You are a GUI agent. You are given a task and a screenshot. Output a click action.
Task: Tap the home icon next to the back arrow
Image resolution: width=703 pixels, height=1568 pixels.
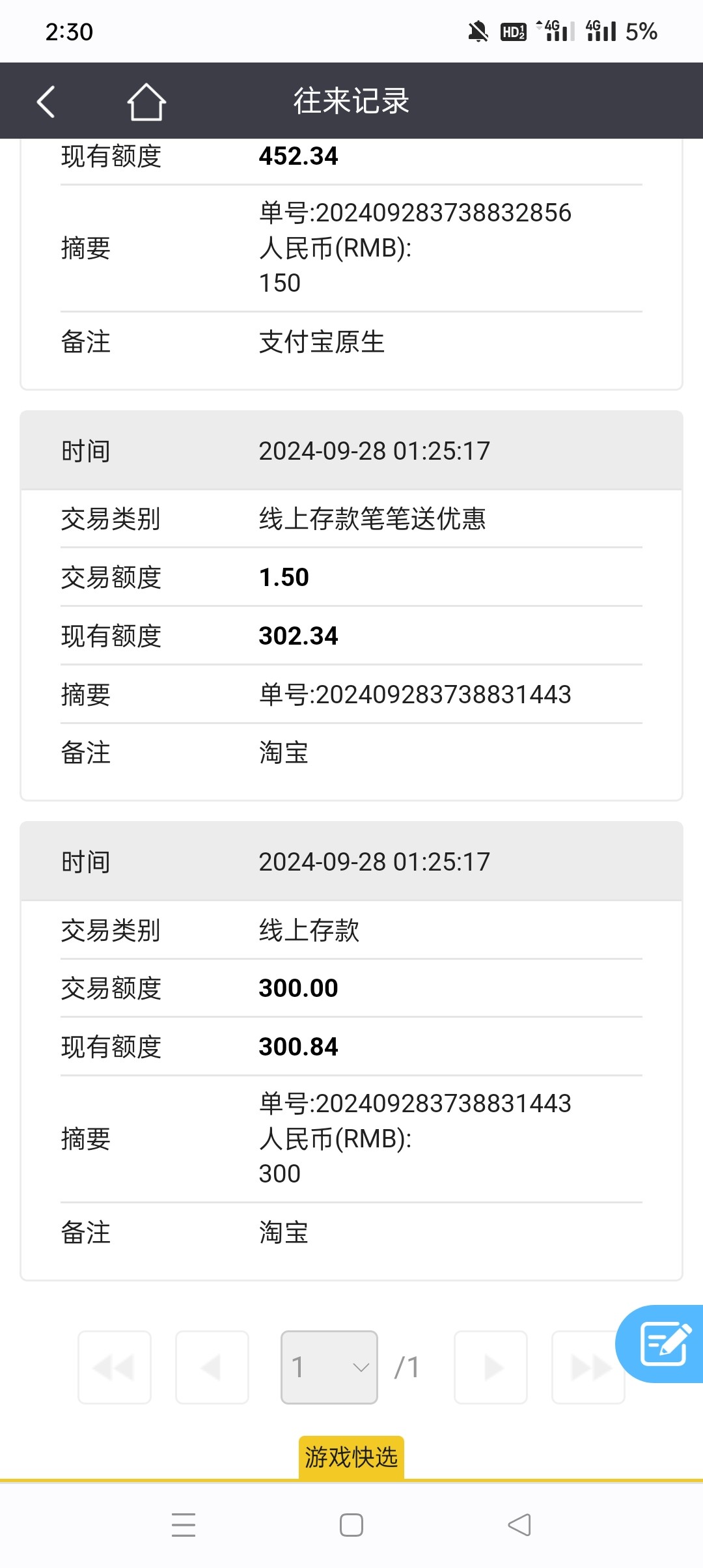pos(145,101)
